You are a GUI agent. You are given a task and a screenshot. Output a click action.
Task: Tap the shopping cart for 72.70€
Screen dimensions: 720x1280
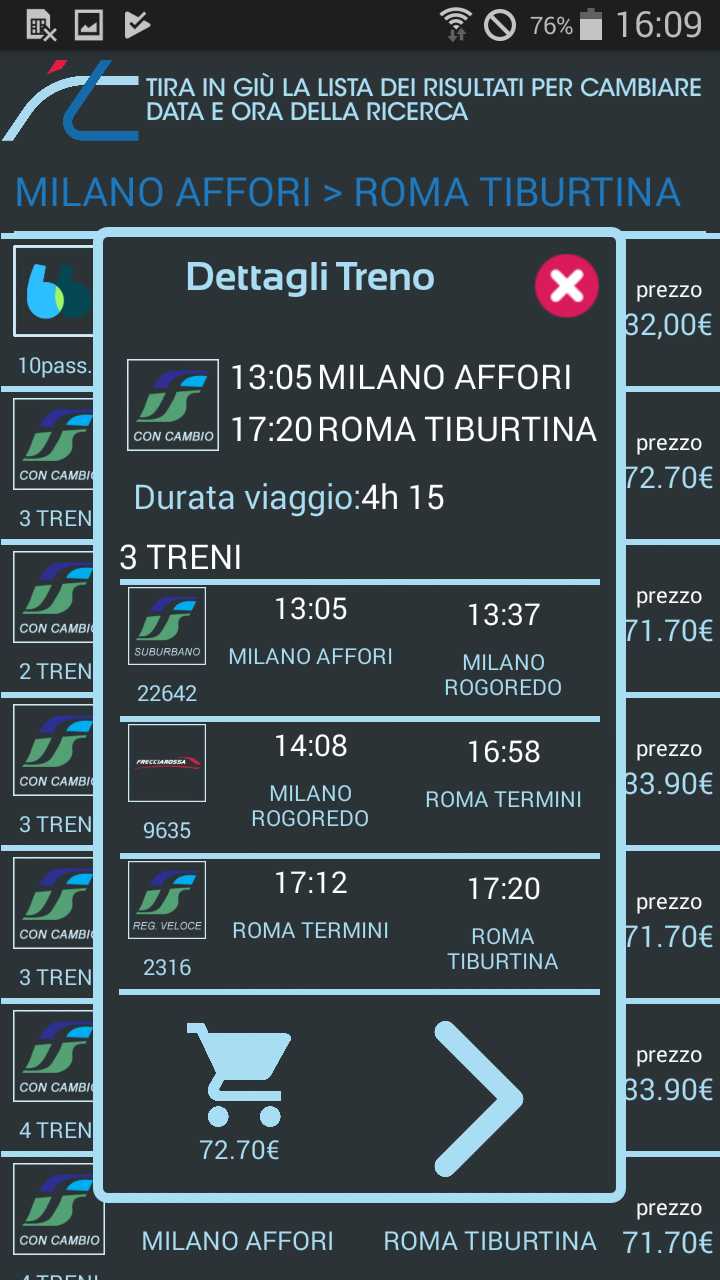tap(239, 1091)
